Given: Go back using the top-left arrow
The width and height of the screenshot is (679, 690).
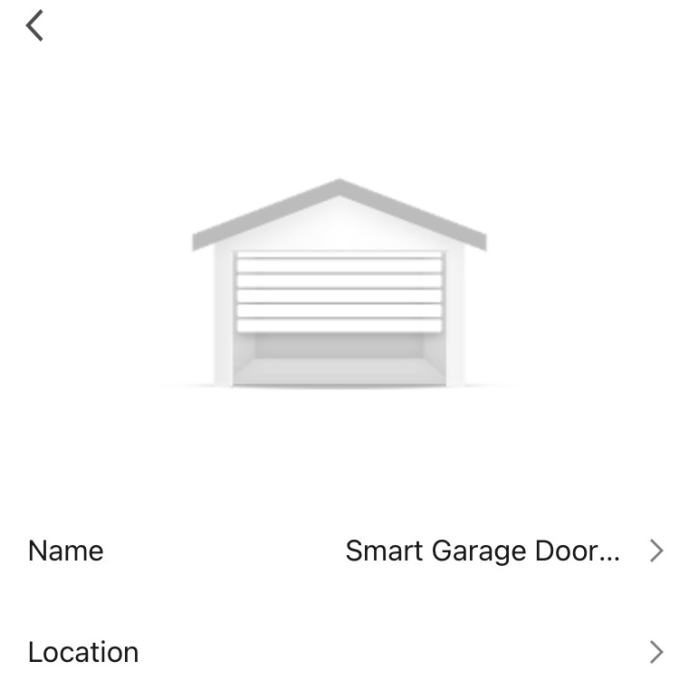Looking at the screenshot, I should [36, 25].
